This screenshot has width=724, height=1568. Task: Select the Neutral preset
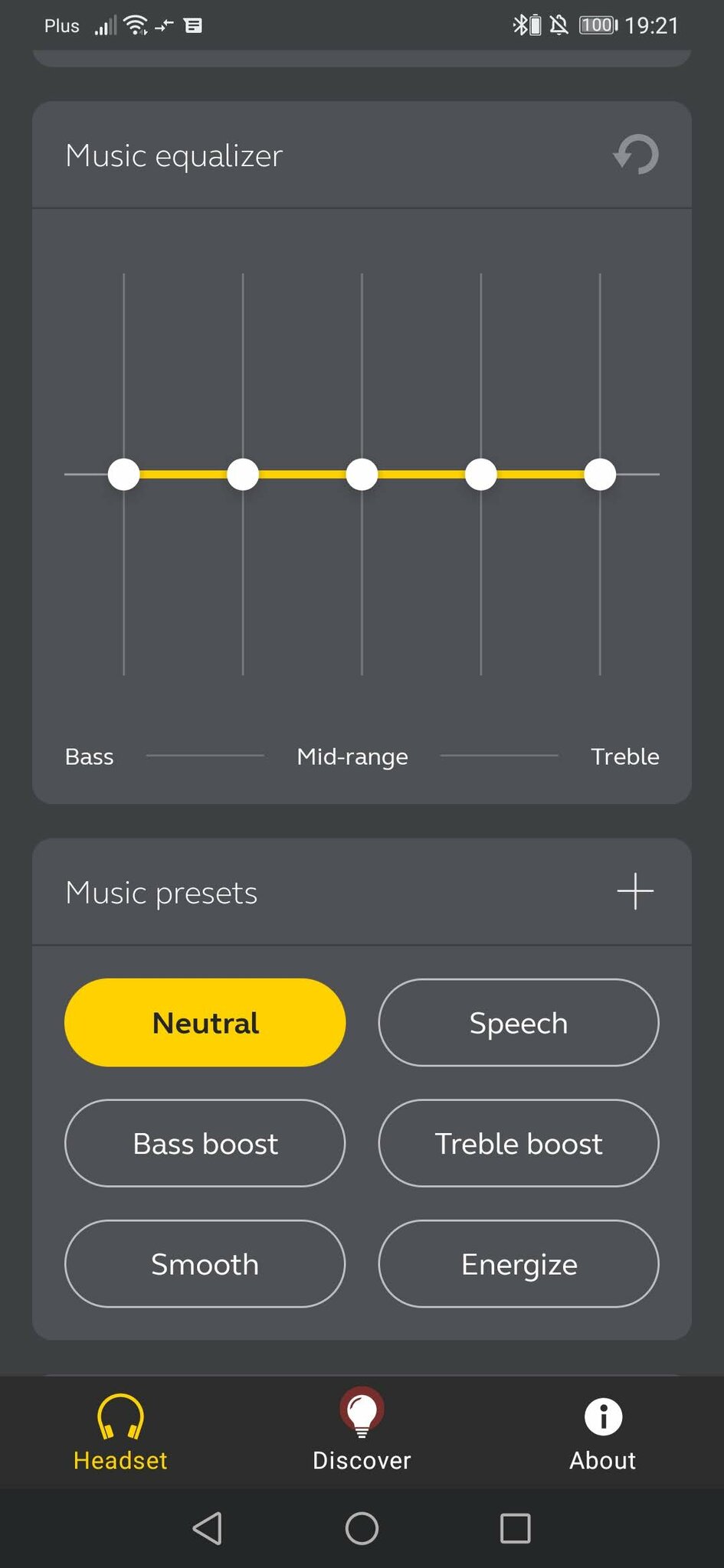(x=205, y=1022)
